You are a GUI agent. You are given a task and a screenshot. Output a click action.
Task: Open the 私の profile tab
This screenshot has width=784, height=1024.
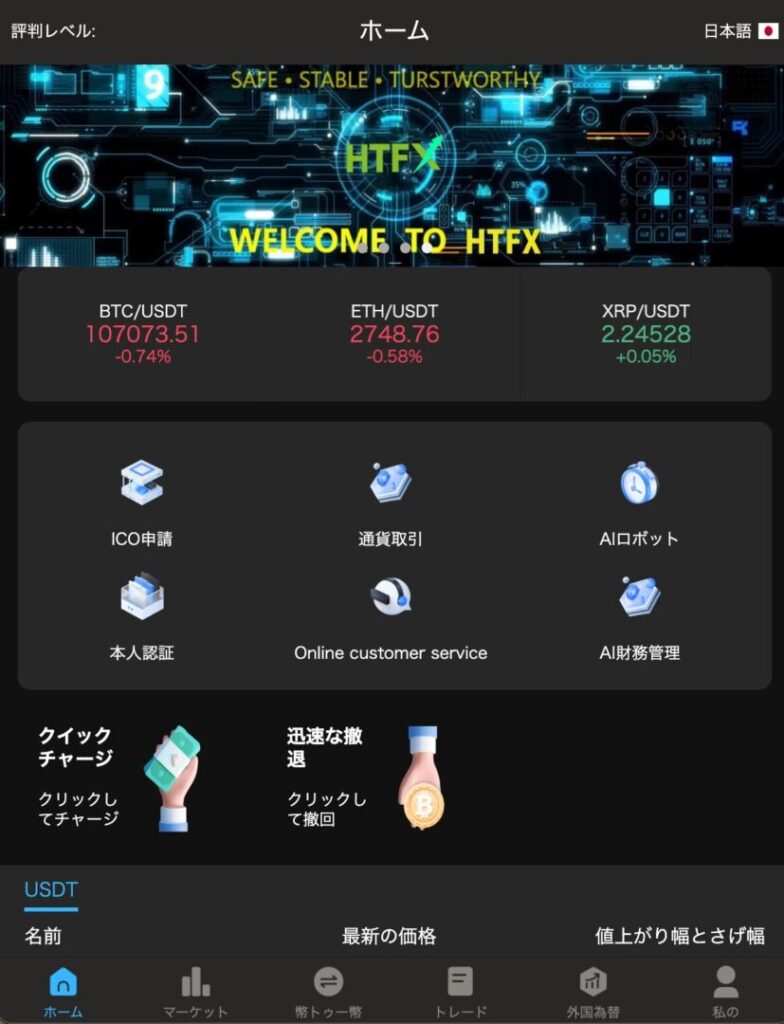[725, 992]
